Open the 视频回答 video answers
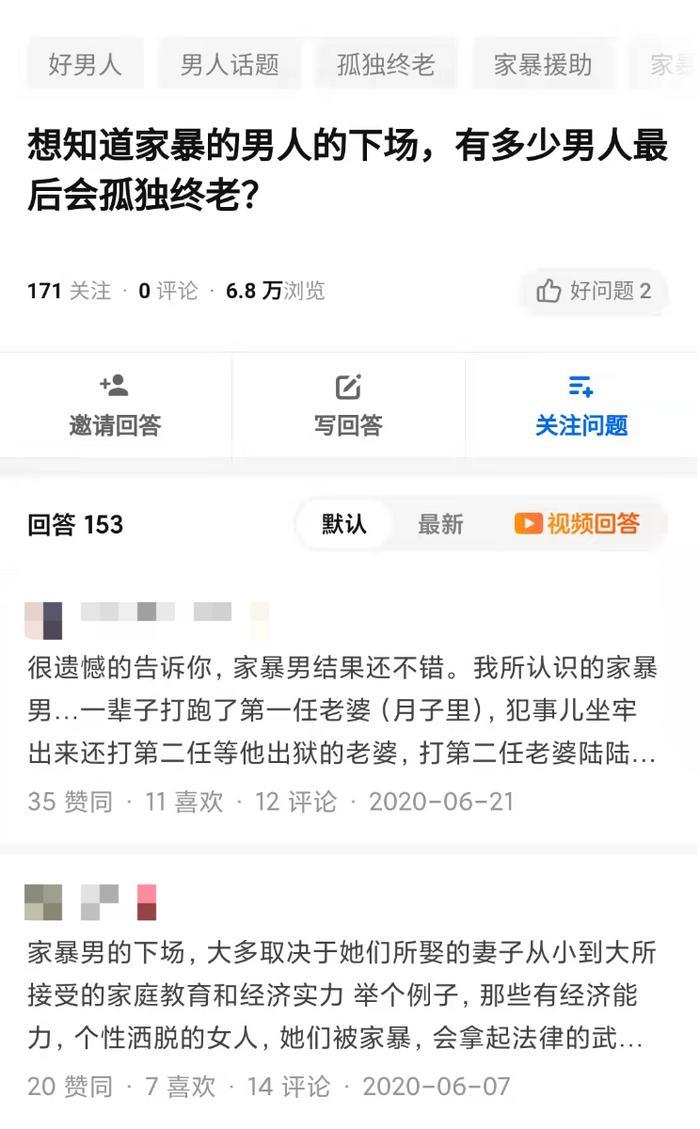Viewport: 700px width, 1129px height. (x=577, y=524)
